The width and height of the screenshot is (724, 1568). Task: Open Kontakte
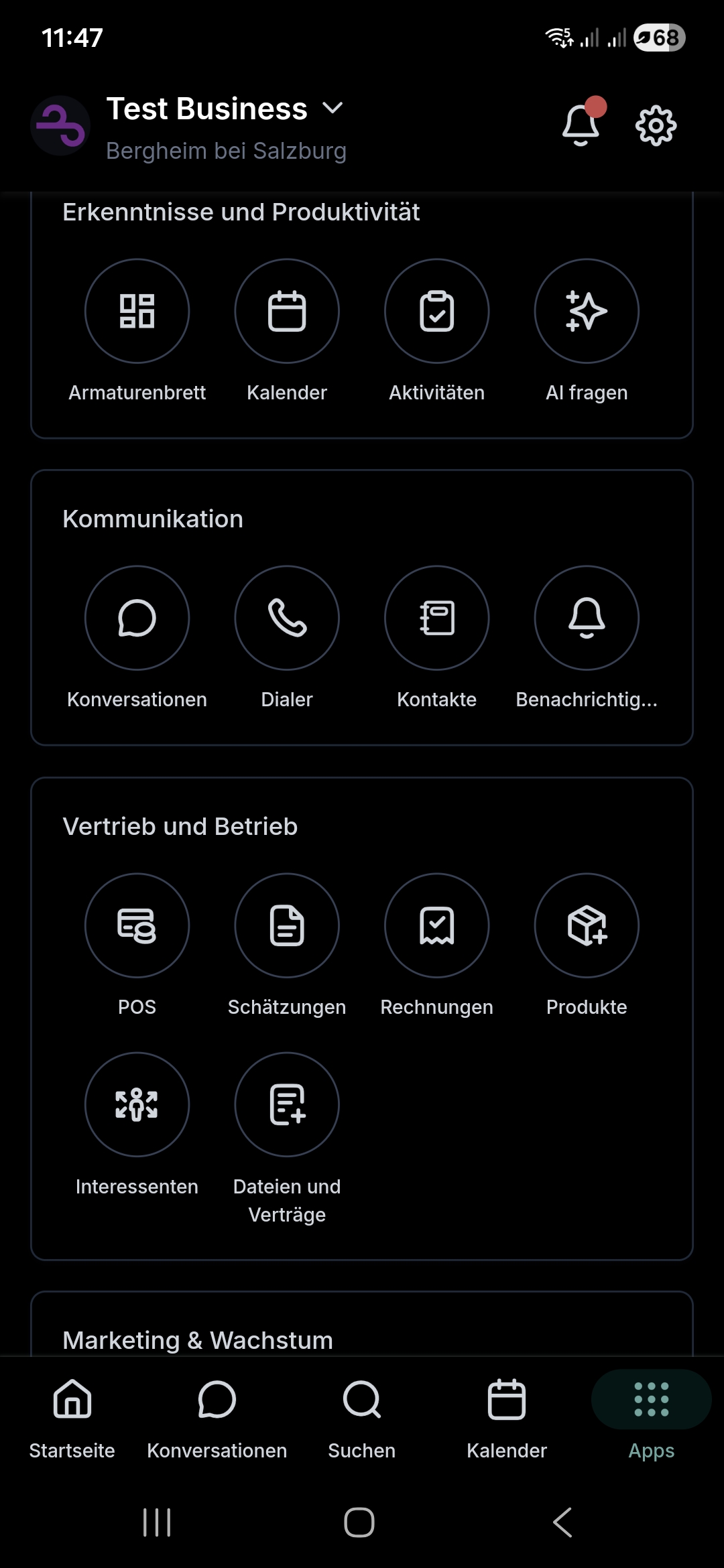(x=436, y=618)
